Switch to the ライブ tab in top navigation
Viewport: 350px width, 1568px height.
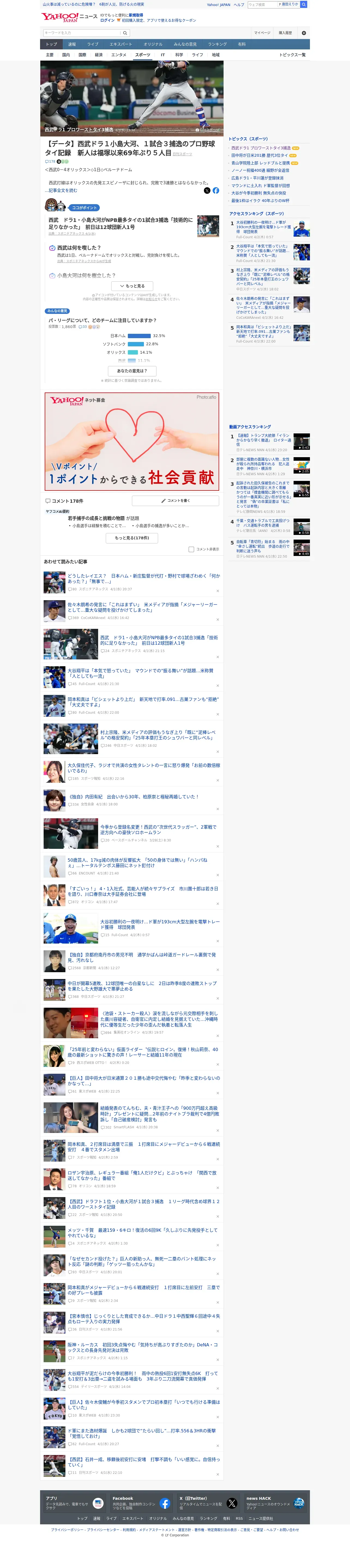click(92, 44)
